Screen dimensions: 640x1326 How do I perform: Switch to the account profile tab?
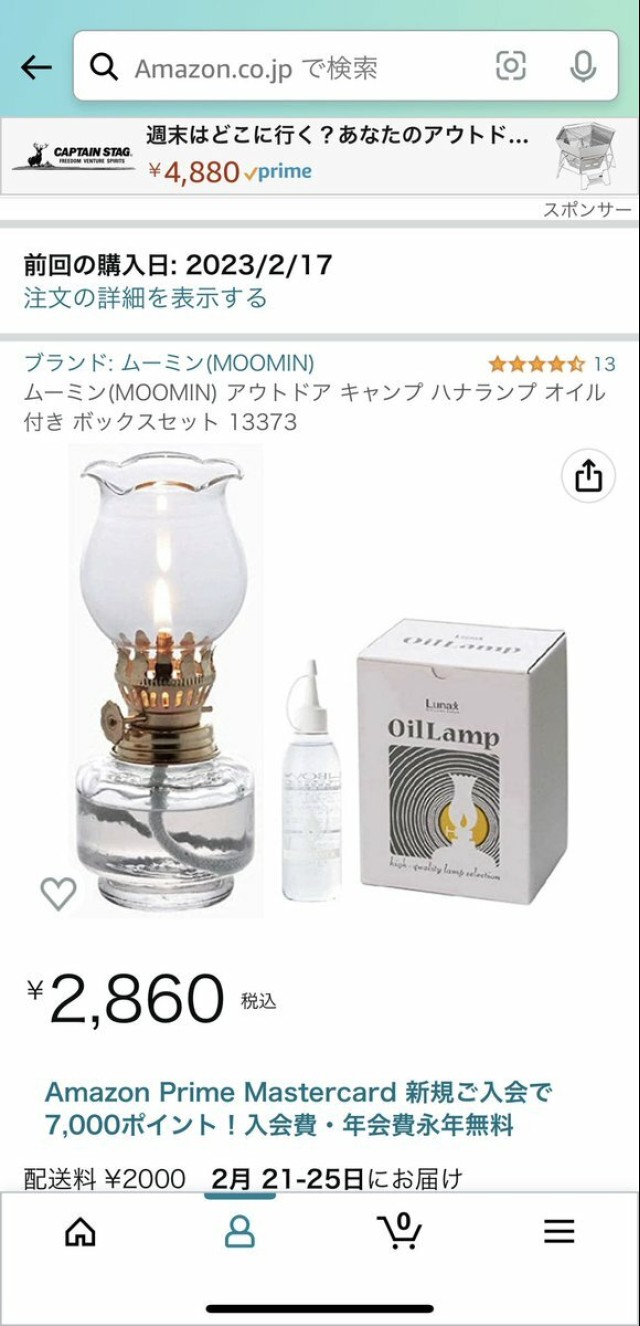(x=240, y=1231)
